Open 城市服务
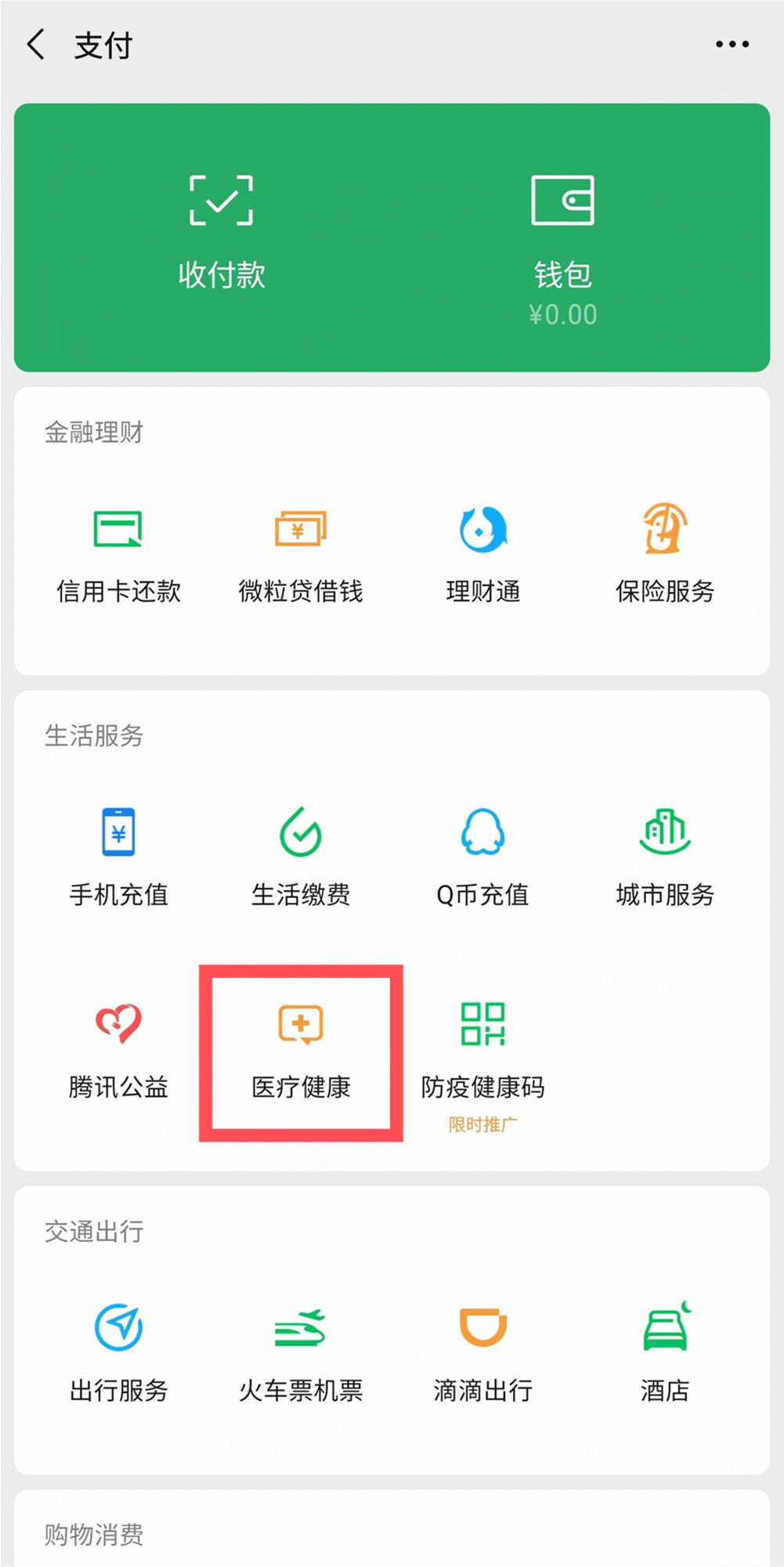Image resolution: width=784 pixels, height=1567 pixels. 665,858
